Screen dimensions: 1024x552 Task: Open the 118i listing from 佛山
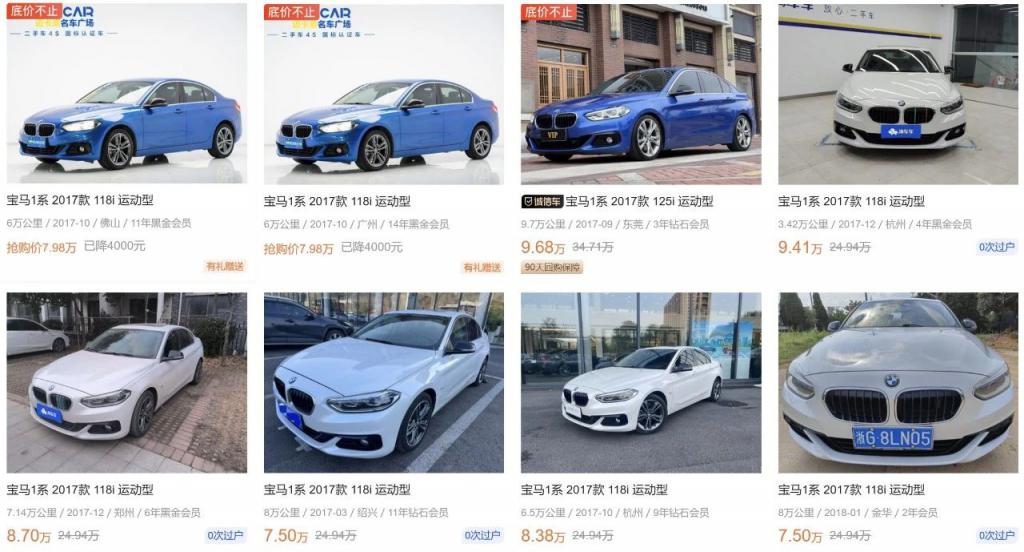pos(126,95)
